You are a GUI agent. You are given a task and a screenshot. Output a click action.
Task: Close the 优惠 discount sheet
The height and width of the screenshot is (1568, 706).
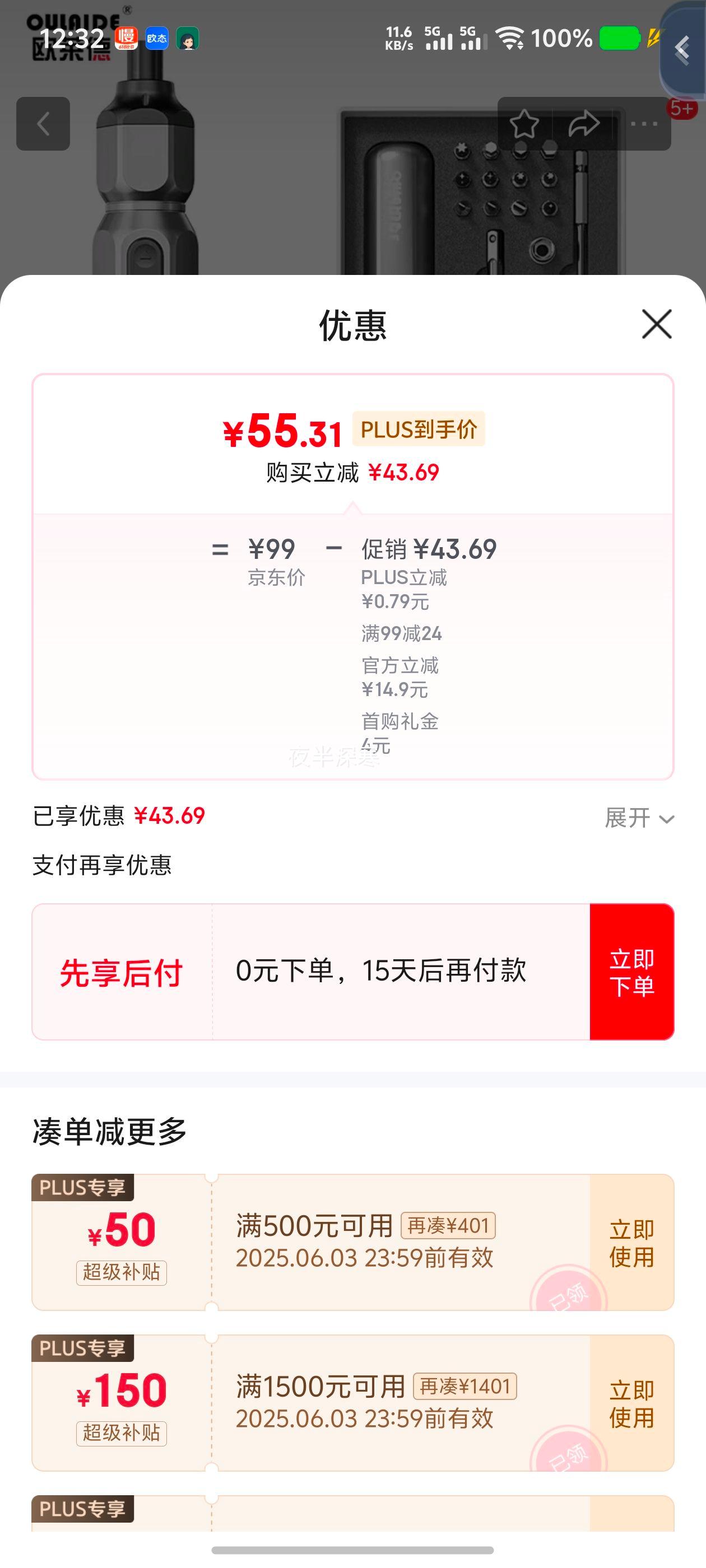tap(657, 324)
